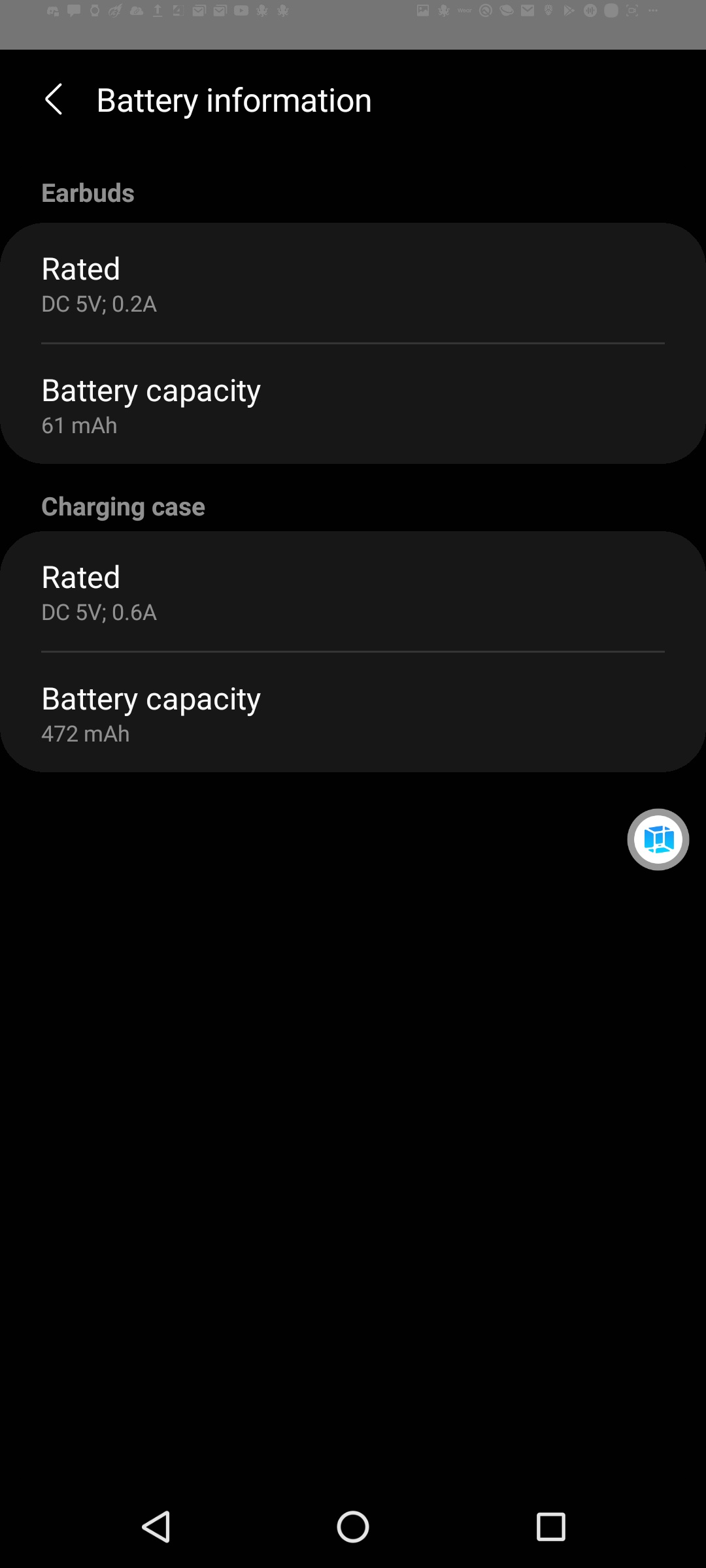
Task: Open recent apps overview
Action: 550,1526
